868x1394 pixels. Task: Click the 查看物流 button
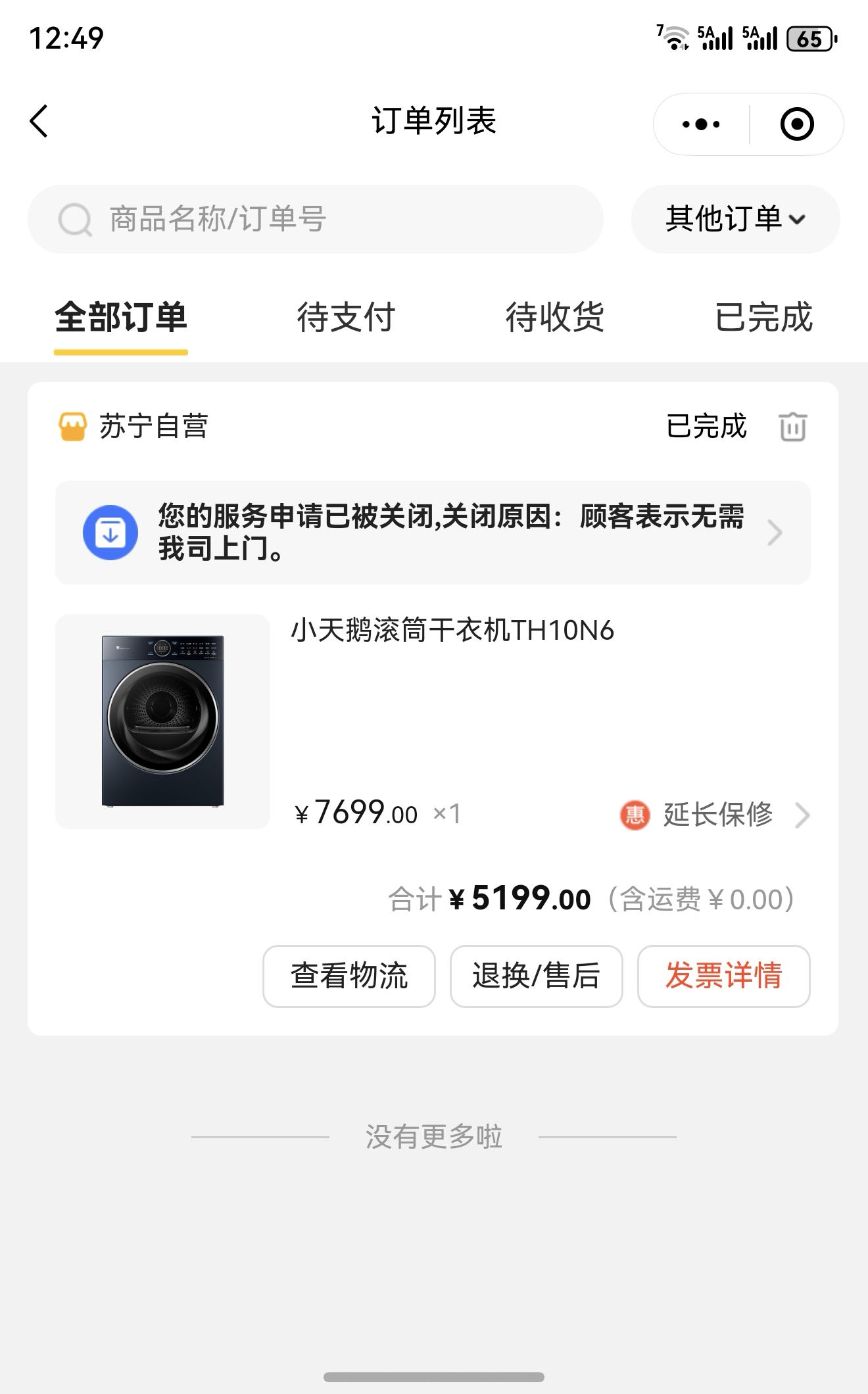348,976
